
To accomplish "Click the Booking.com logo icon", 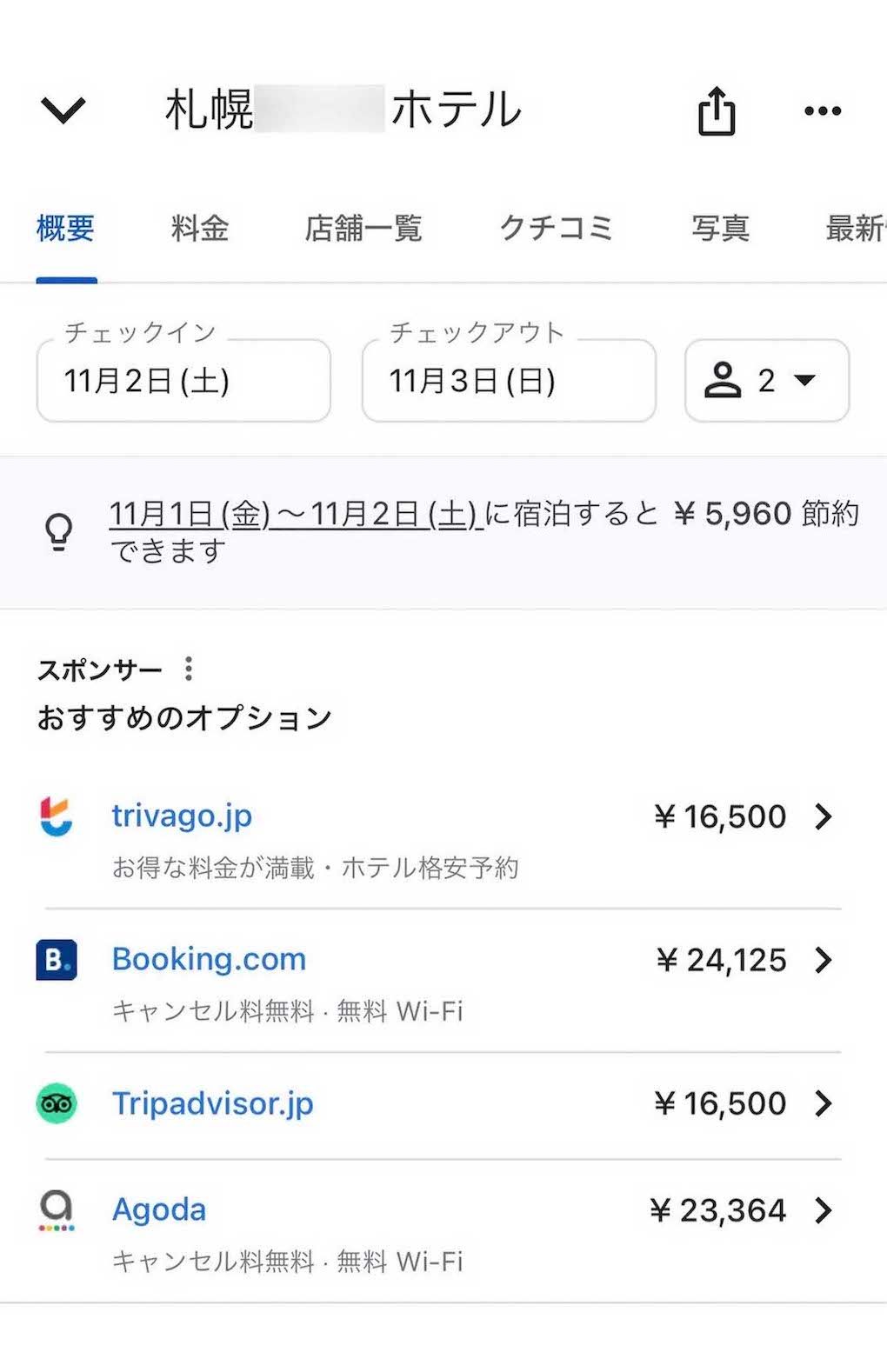I will click(57, 960).
